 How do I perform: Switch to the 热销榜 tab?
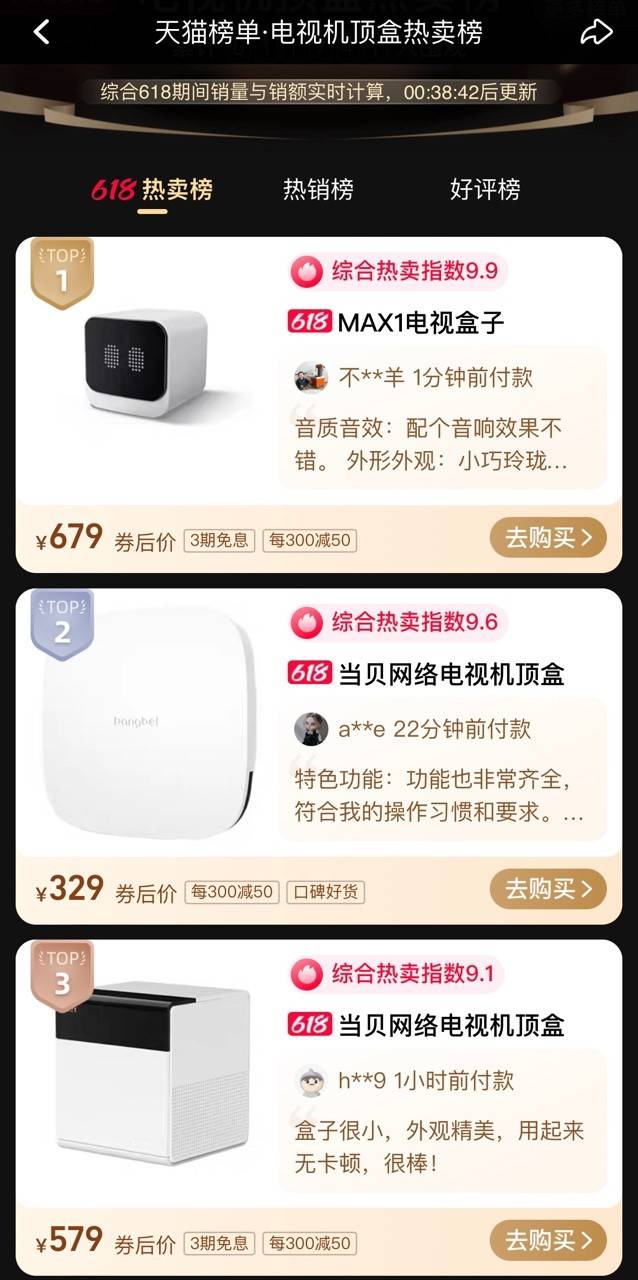pos(318,189)
